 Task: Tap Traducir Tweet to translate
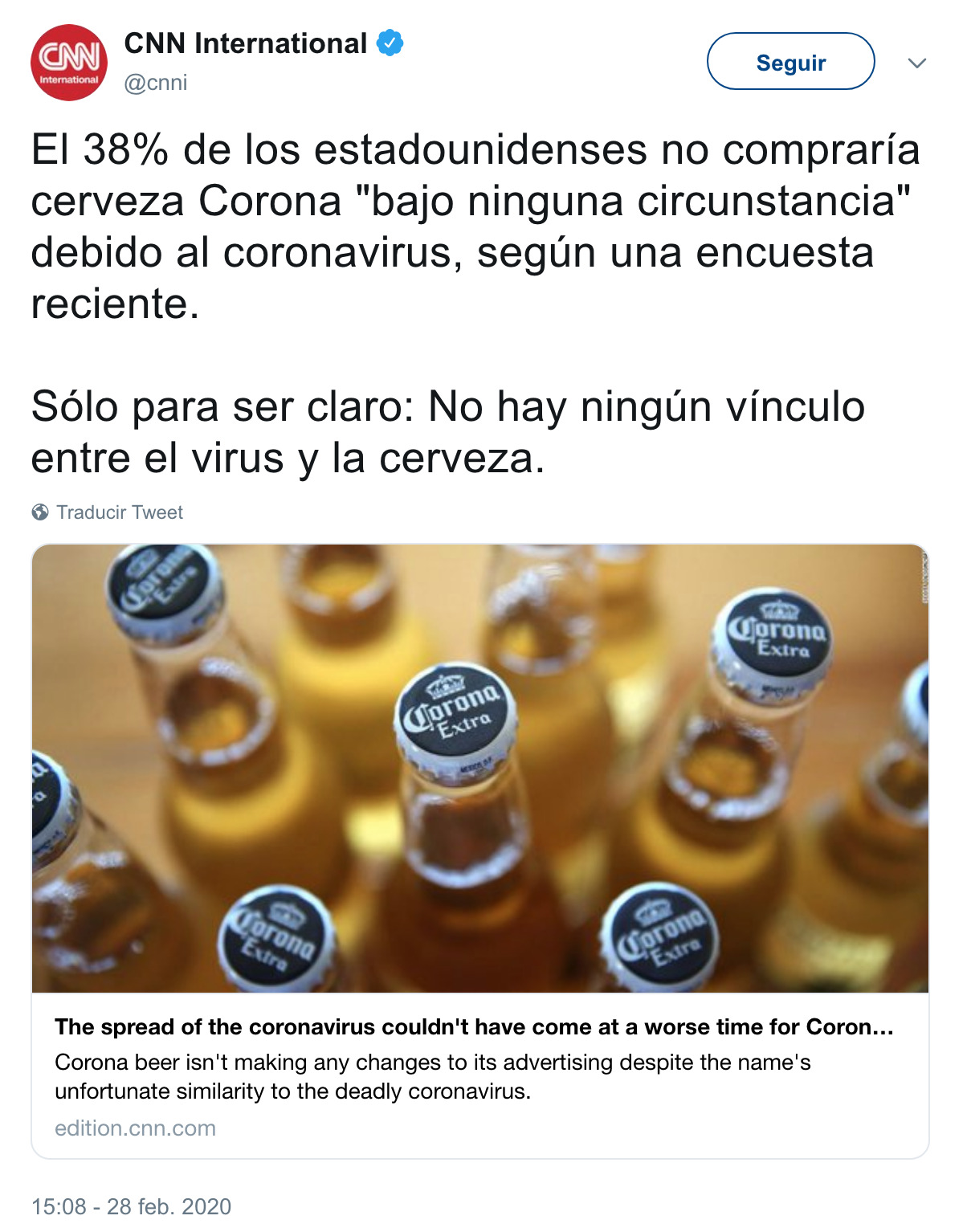120,512
